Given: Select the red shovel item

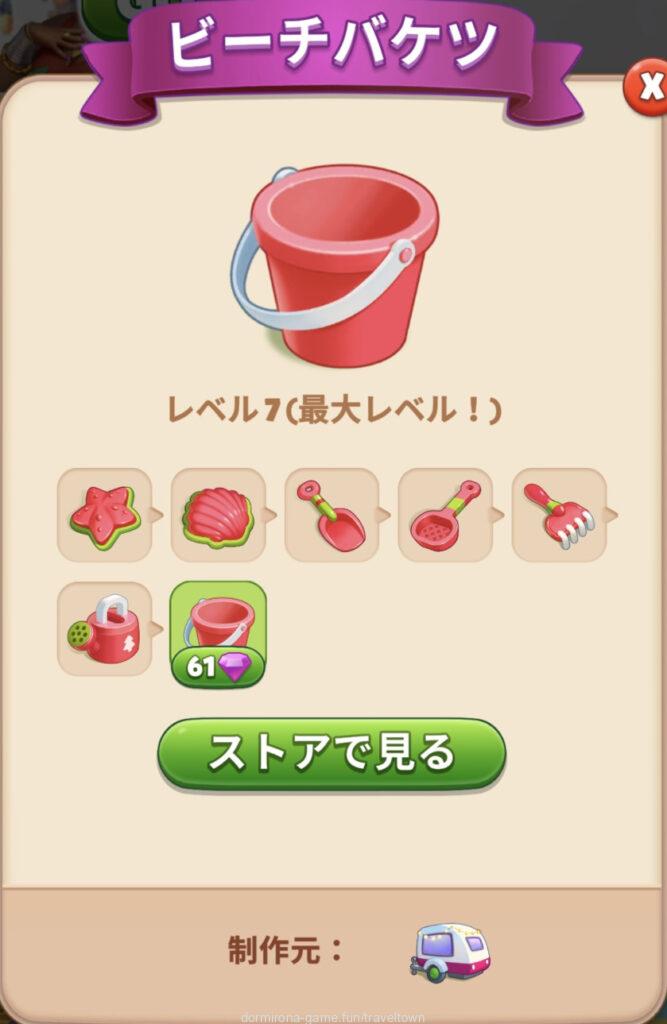Looking at the screenshot, I should coord(332,515).
